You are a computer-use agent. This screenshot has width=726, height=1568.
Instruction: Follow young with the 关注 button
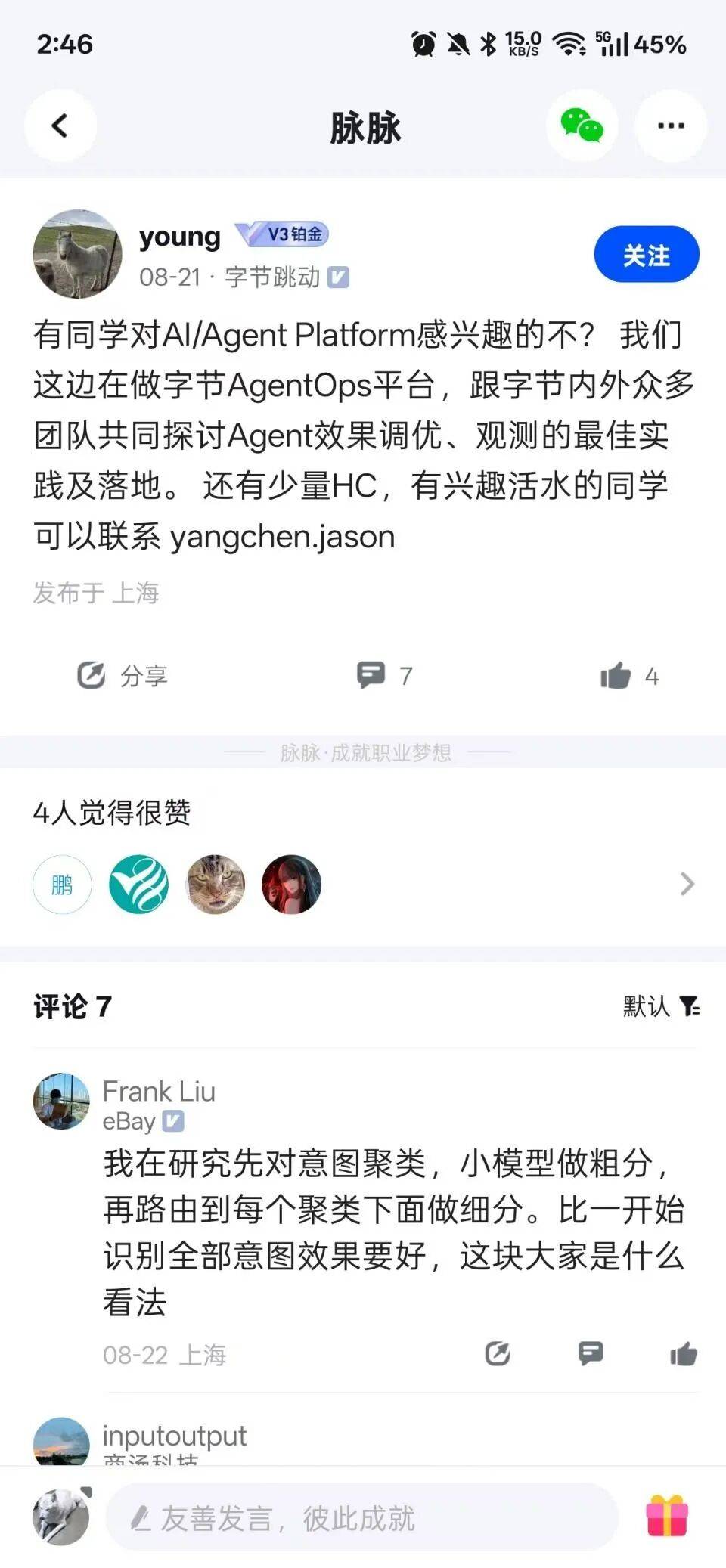pyautogui.click(x=646, y=255)
